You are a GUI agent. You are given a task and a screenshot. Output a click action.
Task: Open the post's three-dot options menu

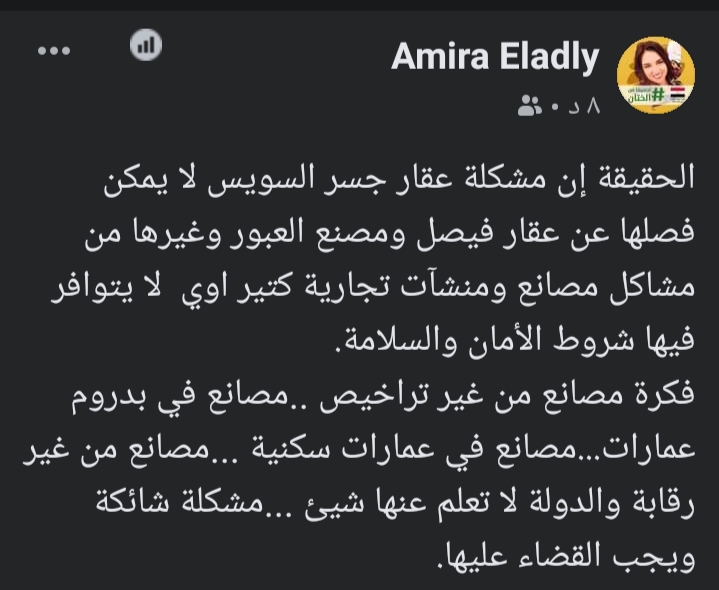(x=49, y=48)
